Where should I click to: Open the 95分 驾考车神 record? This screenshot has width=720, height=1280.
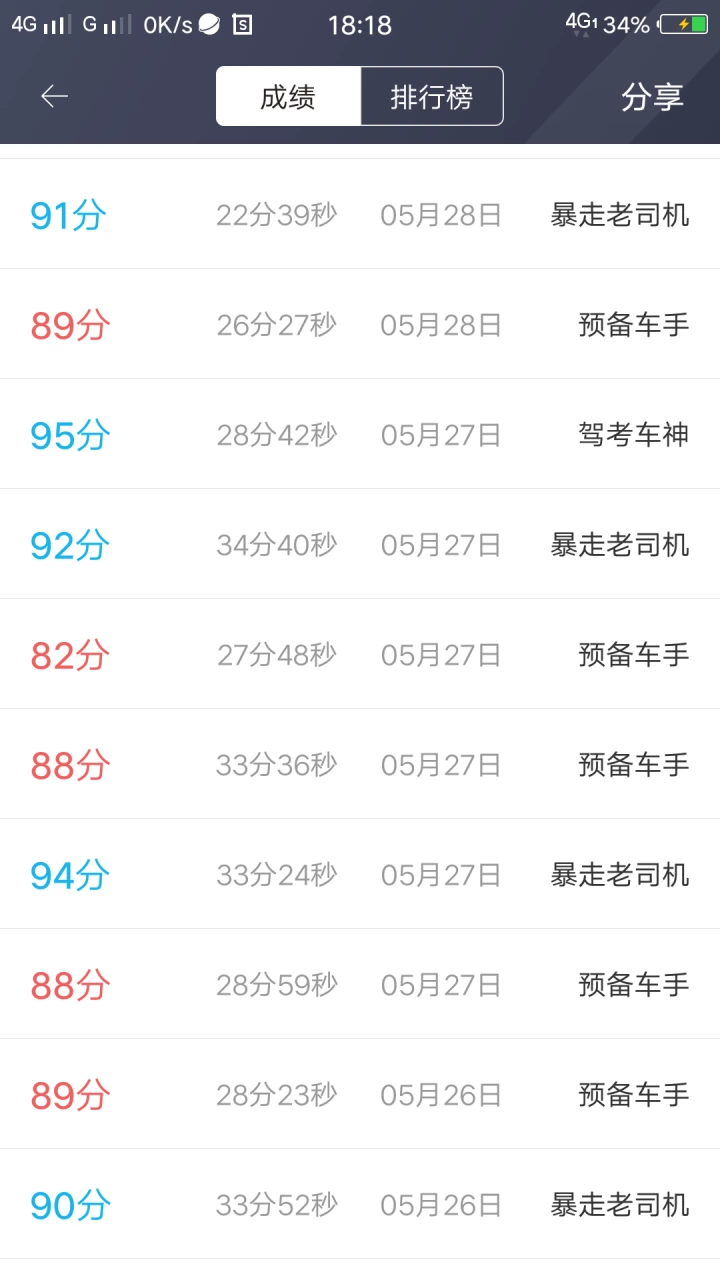(x=360, y=434)
